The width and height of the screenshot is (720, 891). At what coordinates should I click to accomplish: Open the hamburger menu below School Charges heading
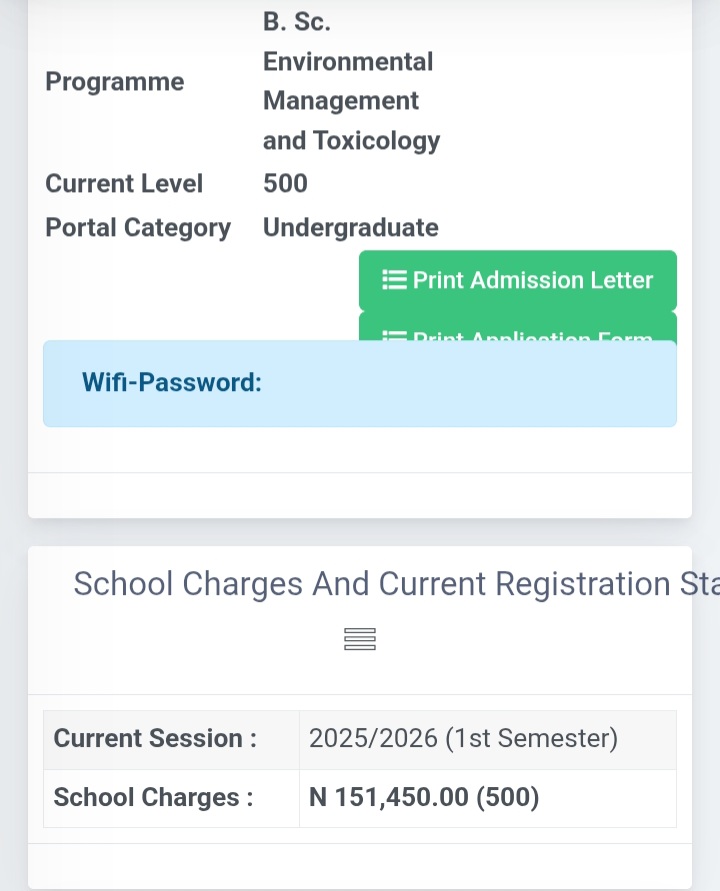click(359, 638)
